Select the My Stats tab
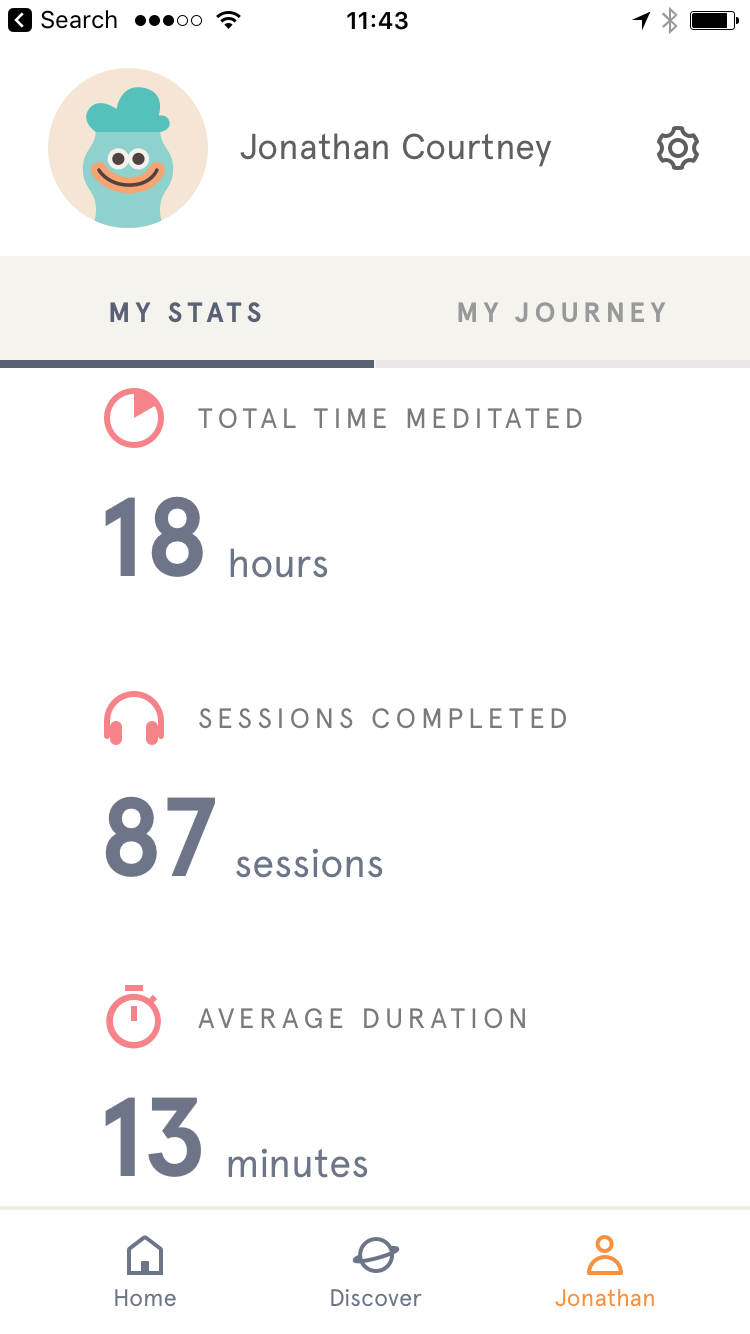The image size is (750, 1334). click(x=187, y=312)
